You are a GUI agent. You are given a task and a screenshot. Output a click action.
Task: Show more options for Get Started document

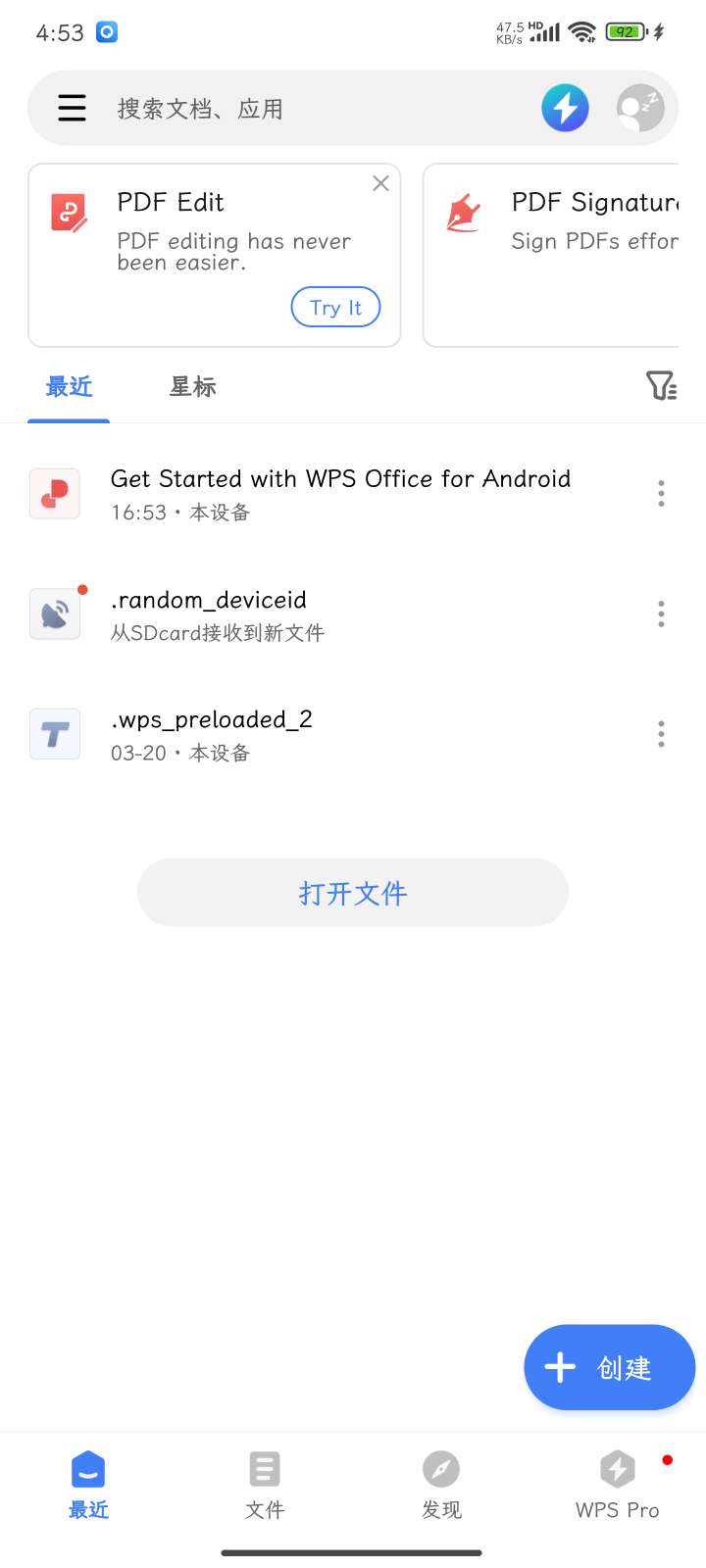[661, 493]
